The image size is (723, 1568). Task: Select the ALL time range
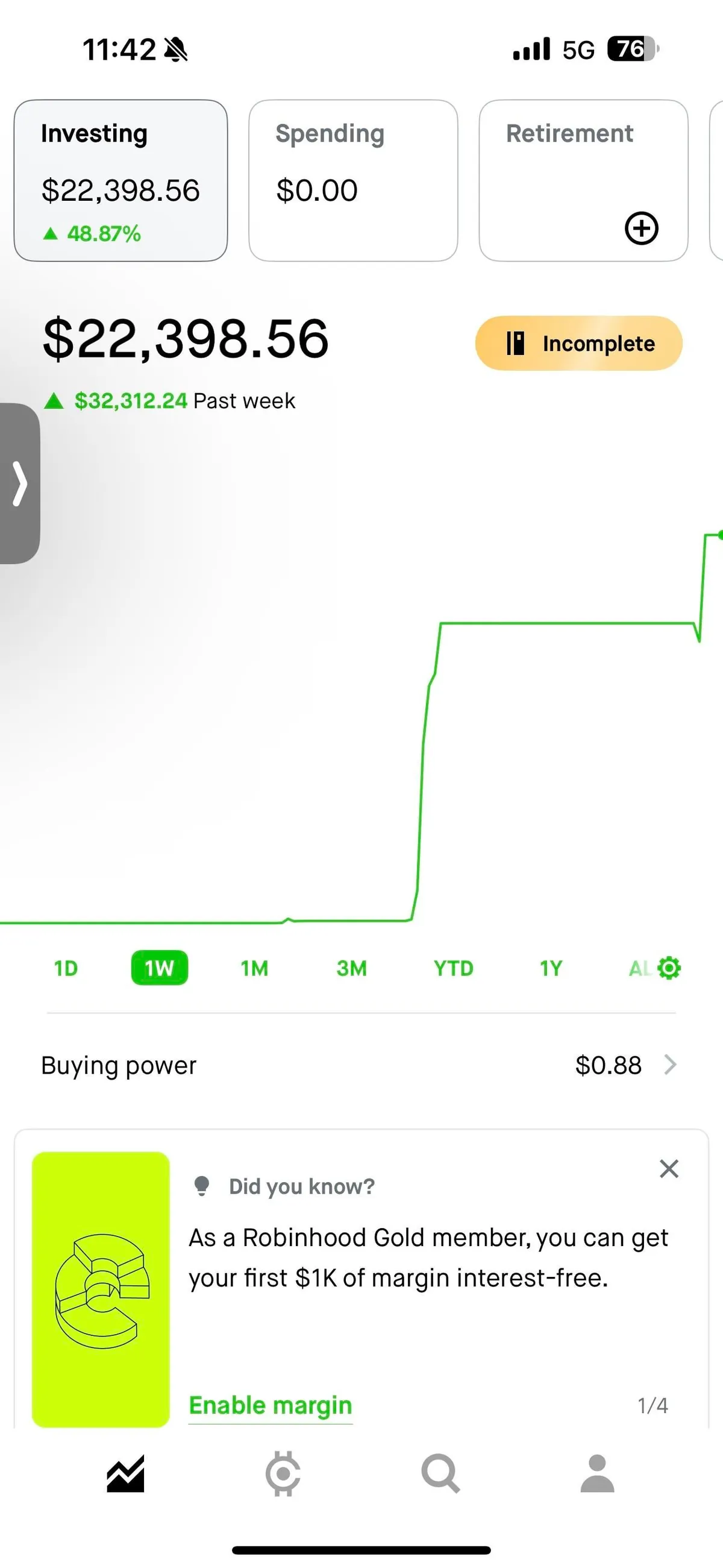click(639, 968)
